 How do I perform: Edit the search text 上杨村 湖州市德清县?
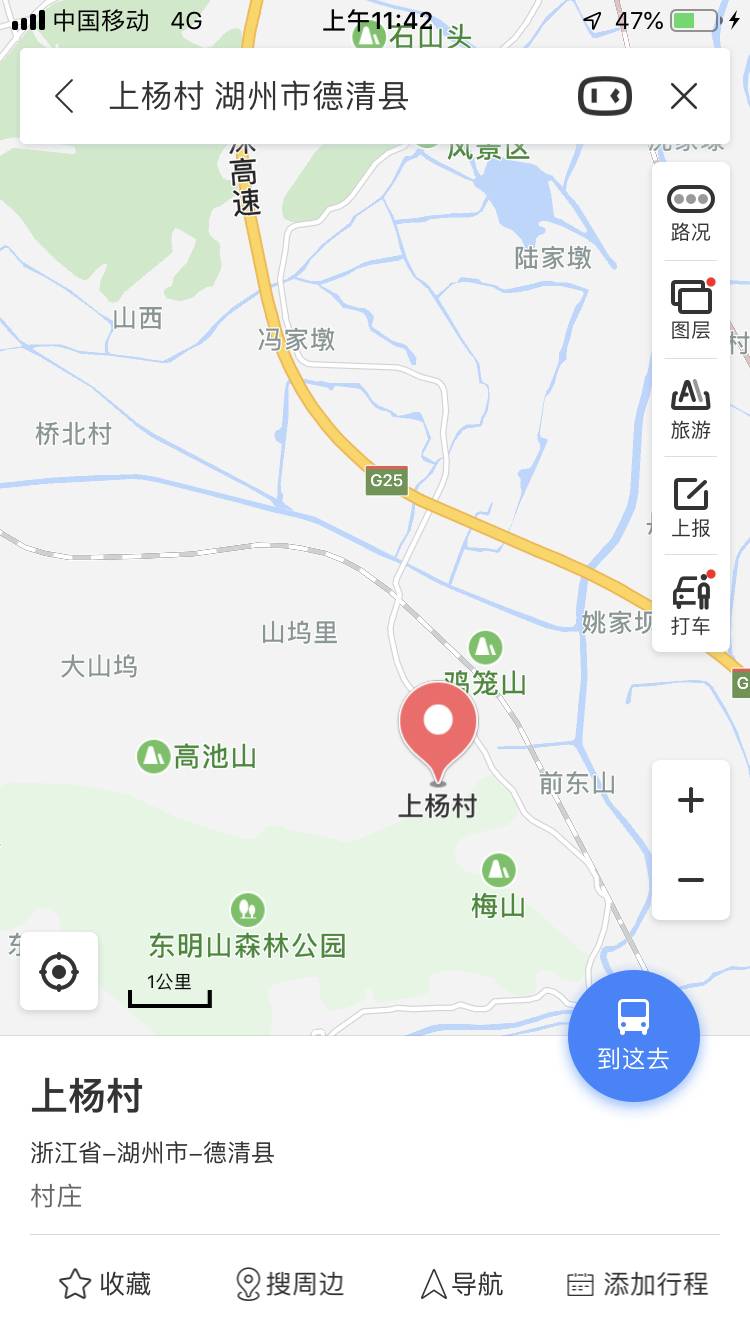coord(258,97)
